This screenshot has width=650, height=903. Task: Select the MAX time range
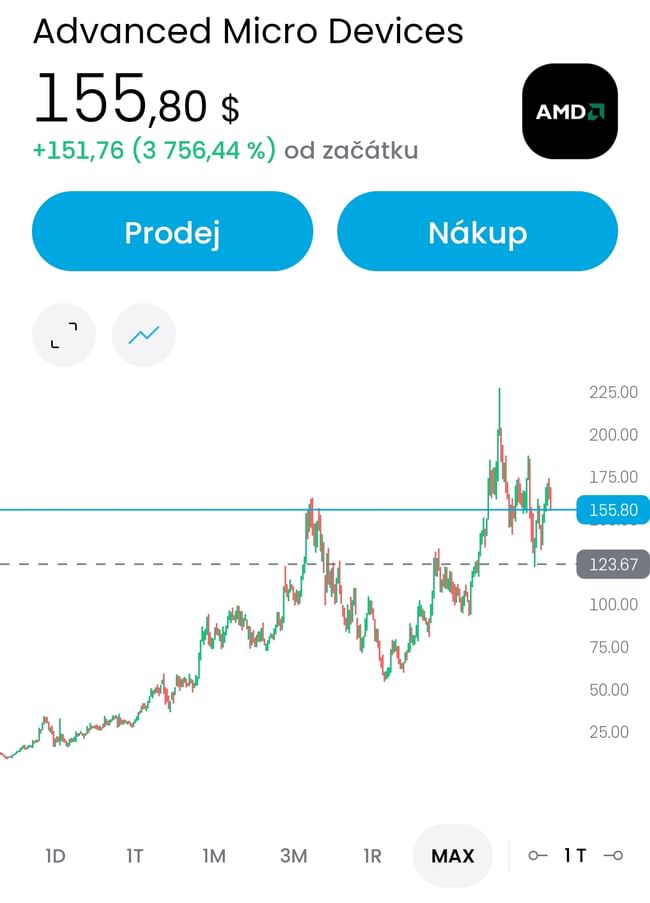coord(452,856)
